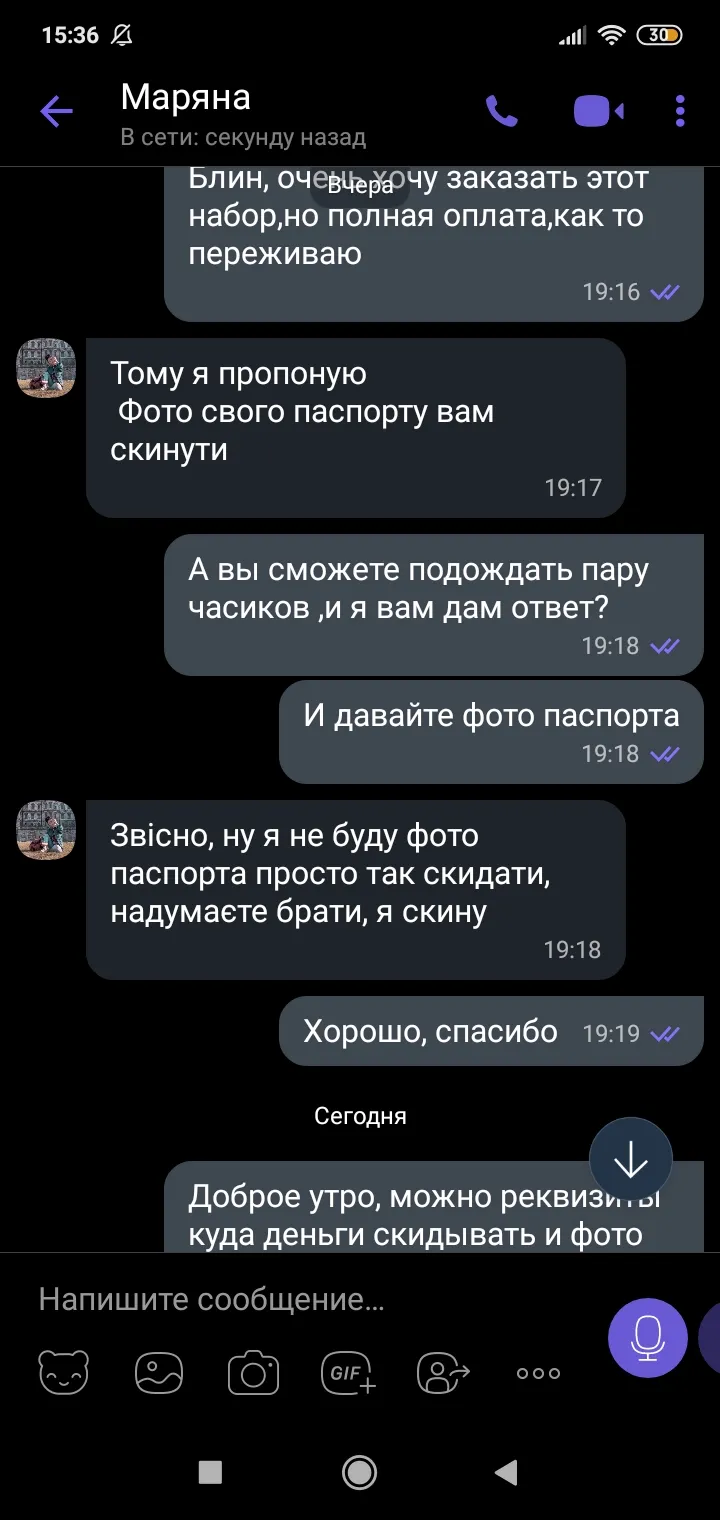Open the three-dot overflow menu

[x=680, y=111]
